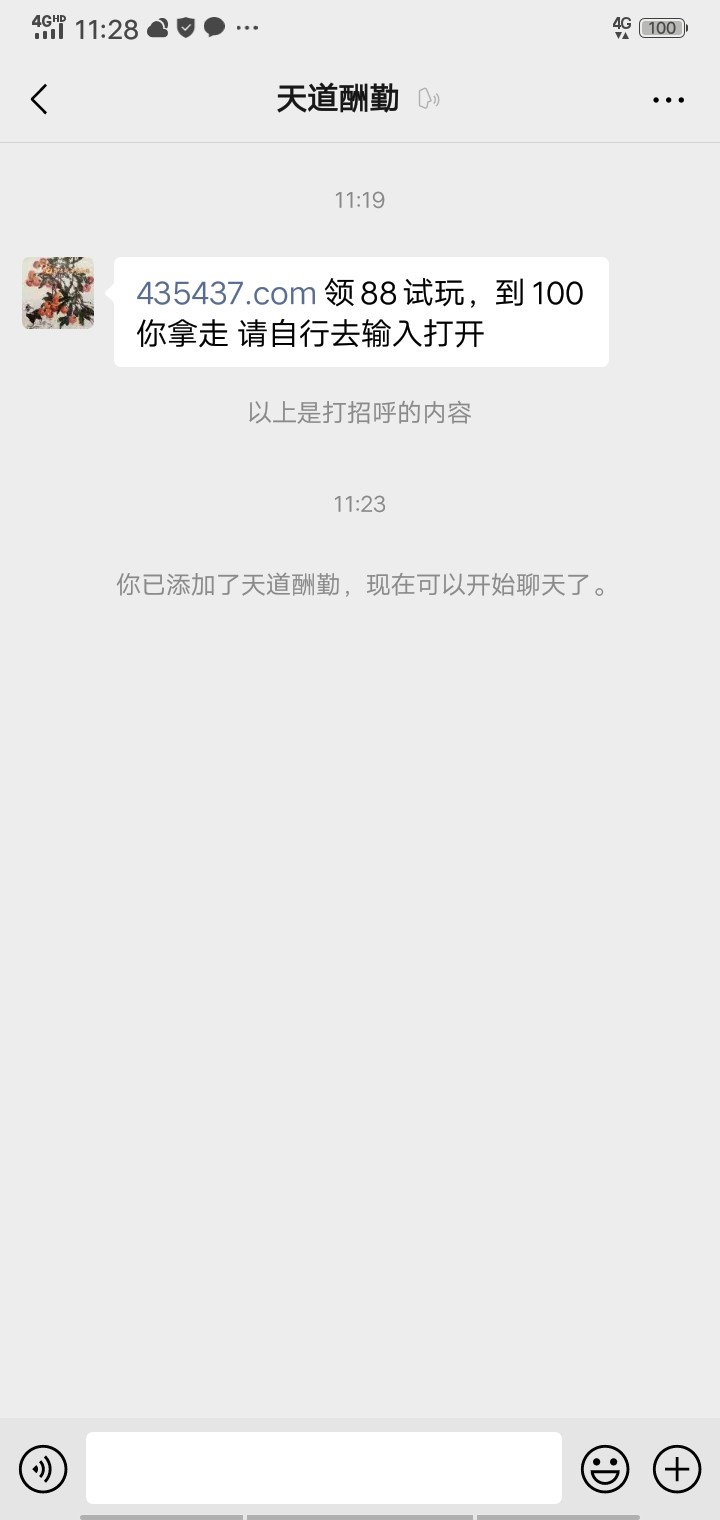Go back from the 天道酬勤 chat

pos(39,99)
